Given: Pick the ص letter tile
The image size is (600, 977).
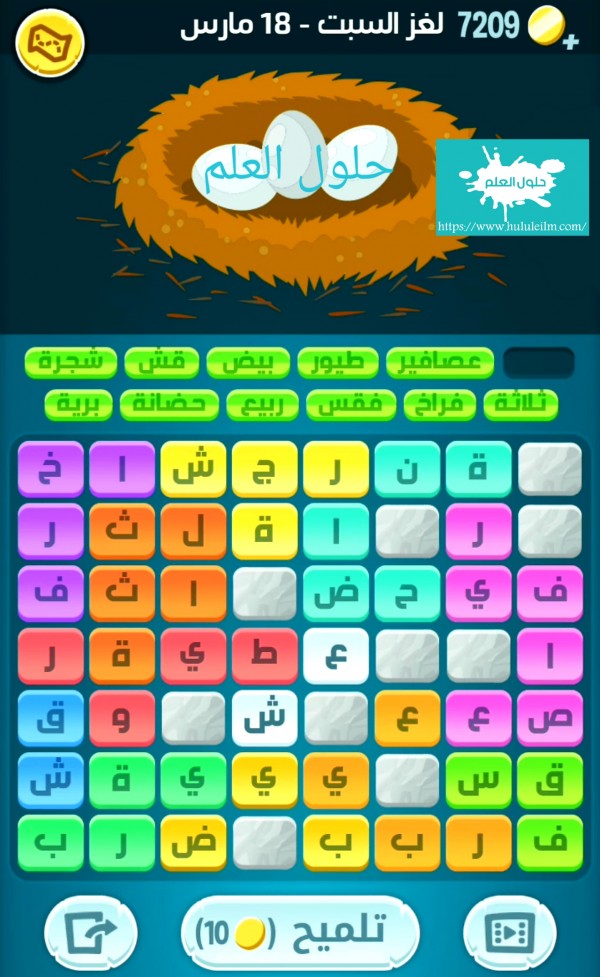Looking at the screenshot, I should click(x=549, y=718).
